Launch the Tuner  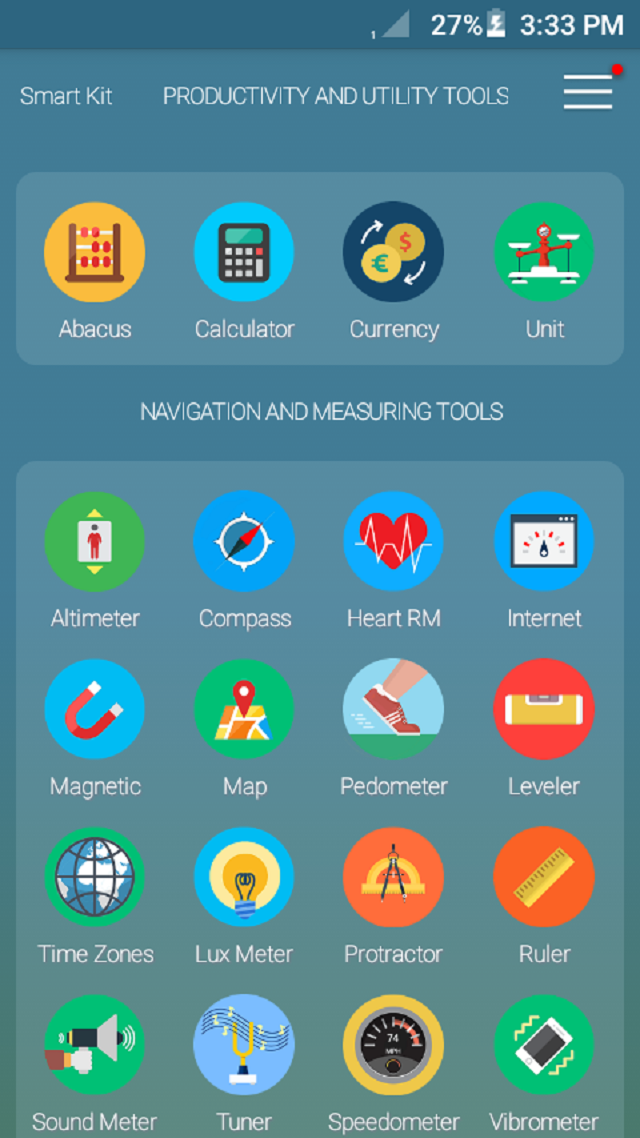point(244,1045)
